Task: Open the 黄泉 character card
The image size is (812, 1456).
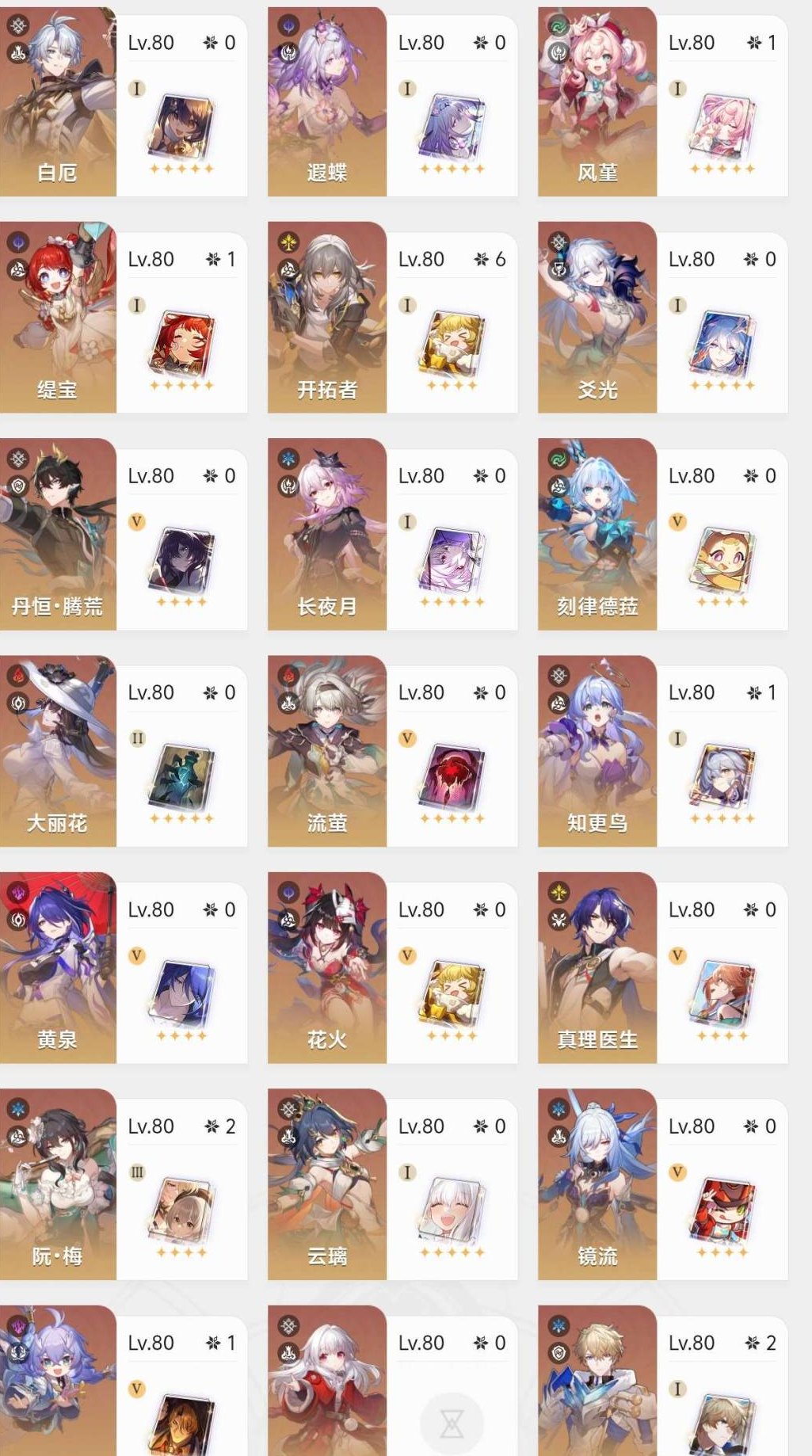Action: click(58, 968)
